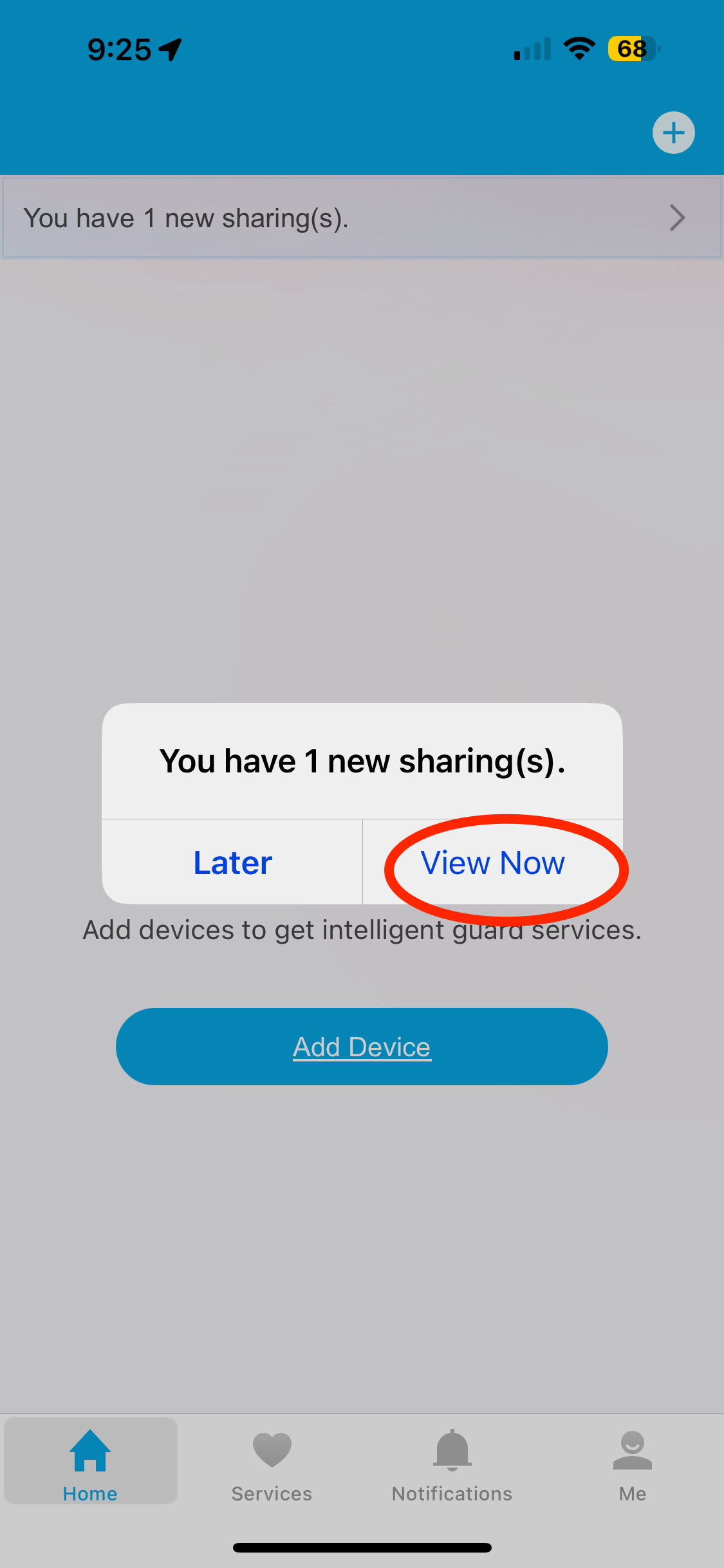Tap View Now in the sharing dialog
The image size is (724, 1568).
click(493, 863)
